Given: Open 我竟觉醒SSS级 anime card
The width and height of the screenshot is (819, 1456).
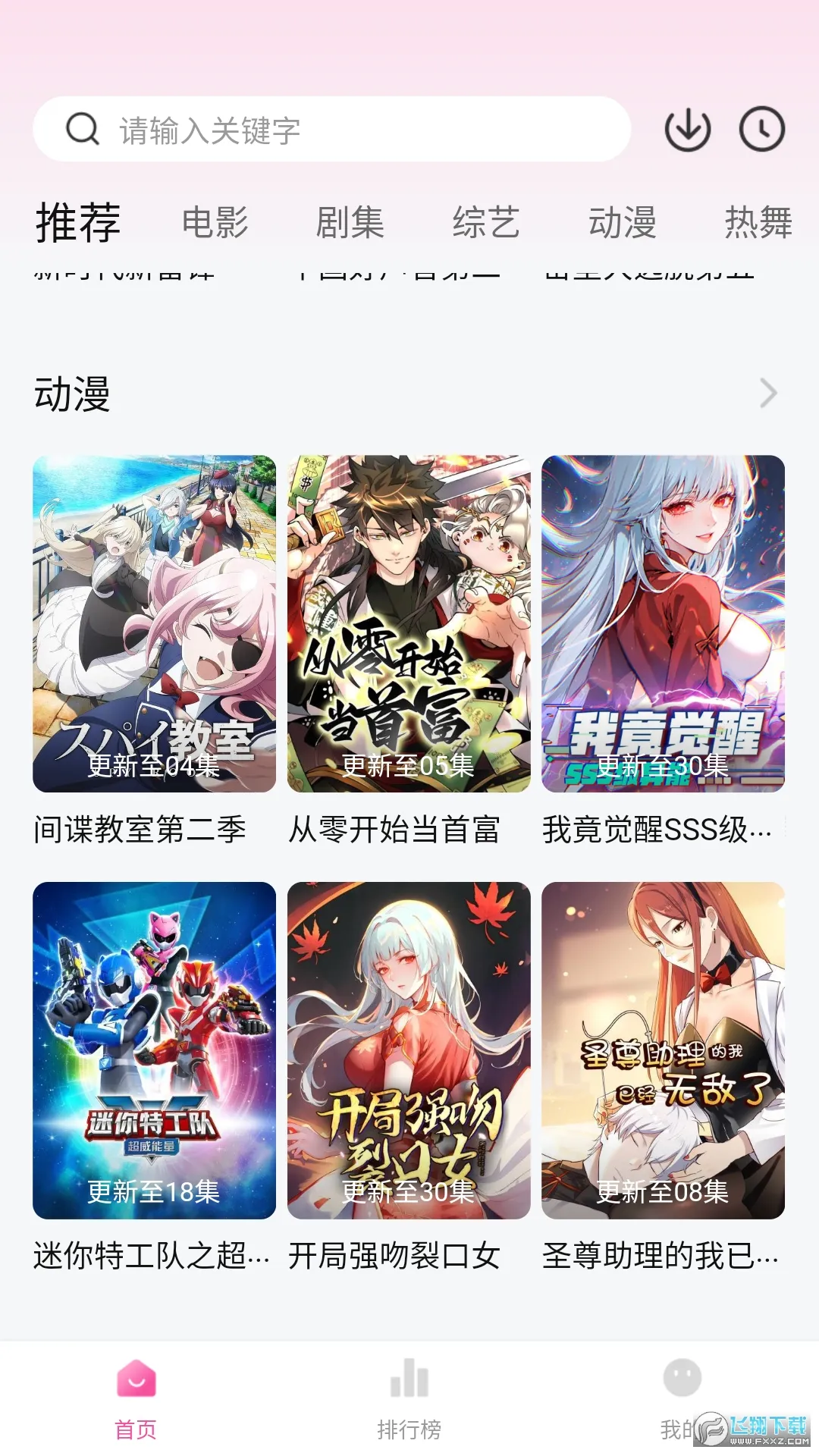Looking at the screenshot, I should [663, 623].
